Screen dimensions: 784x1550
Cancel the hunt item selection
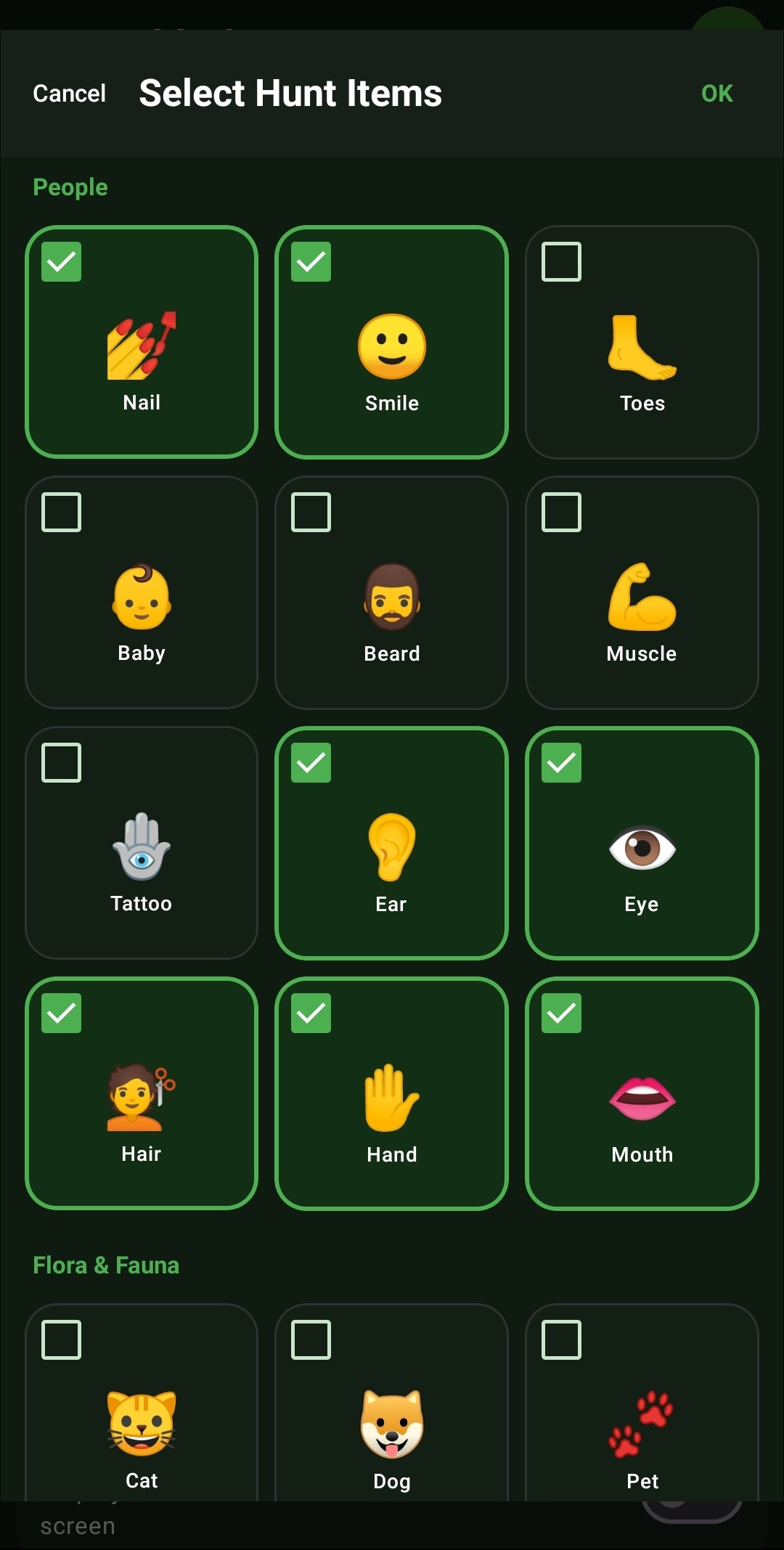coord(69,94)
